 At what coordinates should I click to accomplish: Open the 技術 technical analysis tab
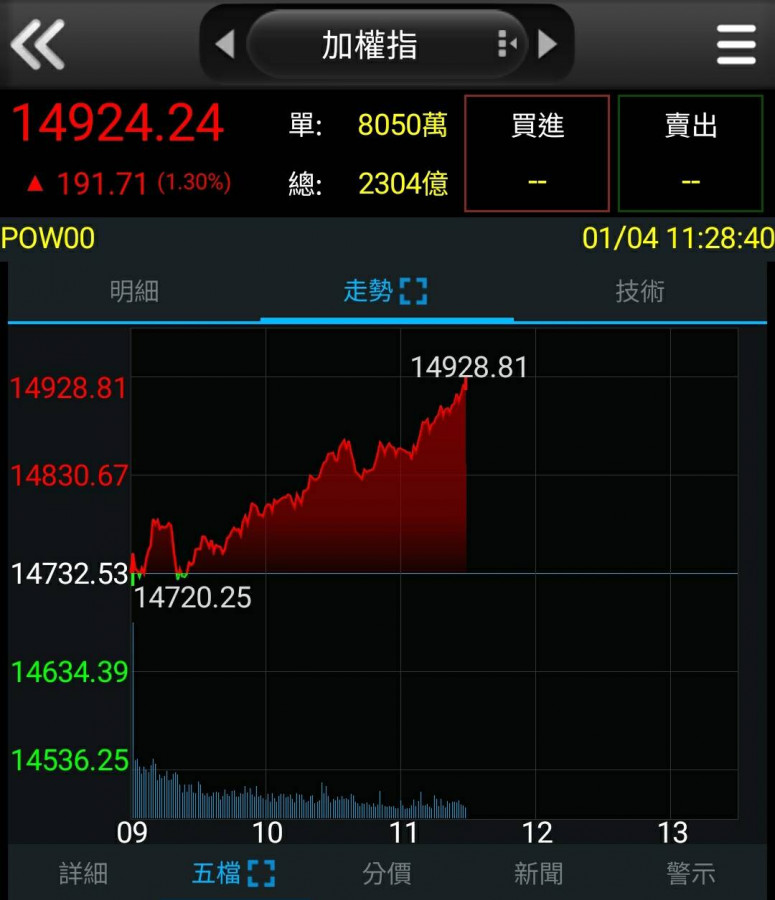tap(640, 291)
